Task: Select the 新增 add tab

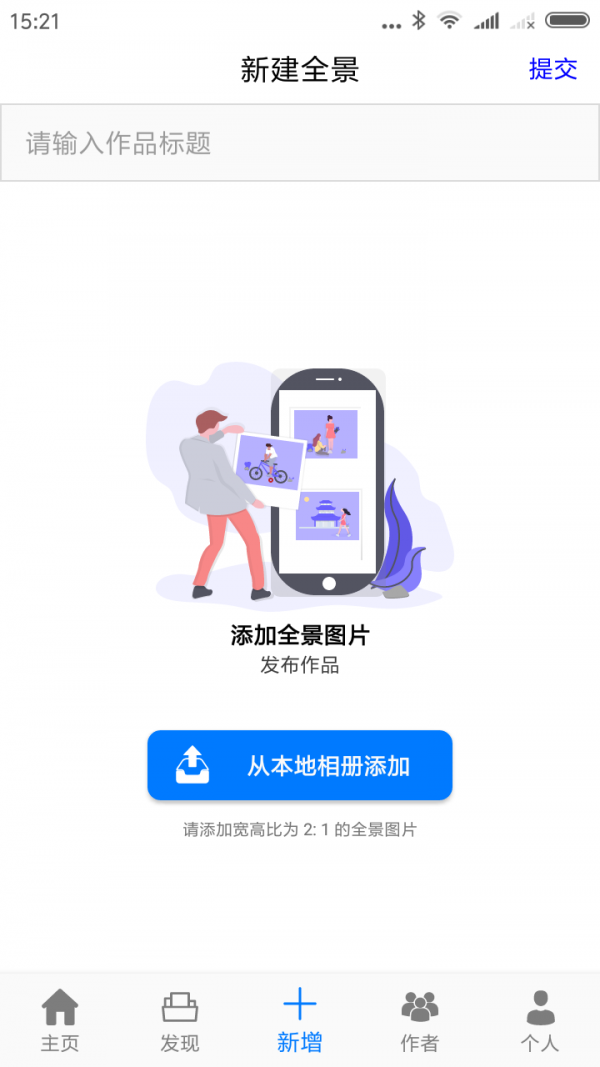Action: pyautogui.click(x=300, y=1019)
